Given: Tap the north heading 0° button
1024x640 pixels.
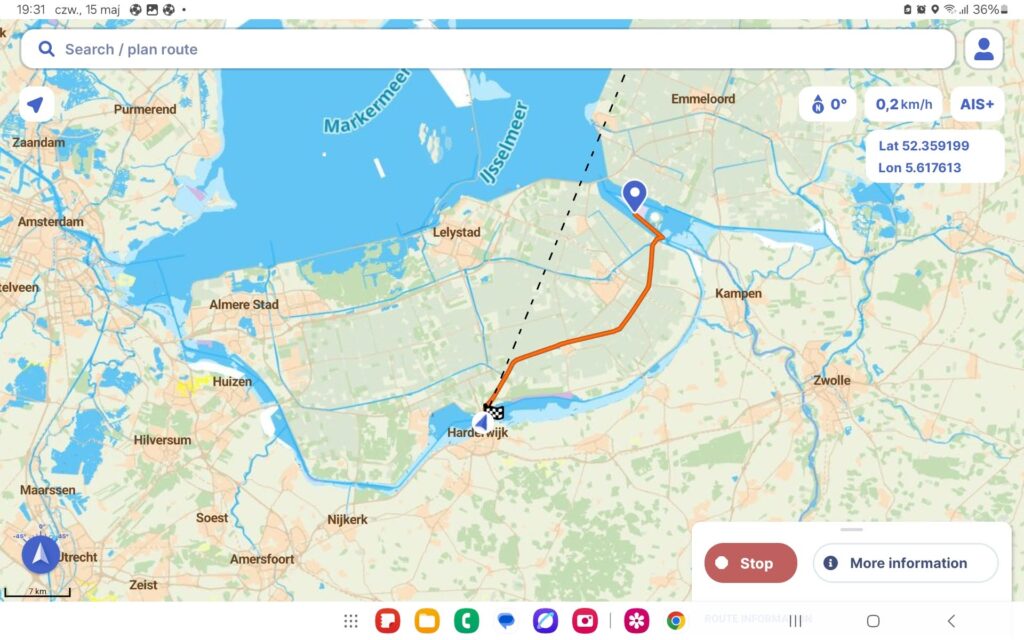Looking at the screenshot, I should 828,104.
